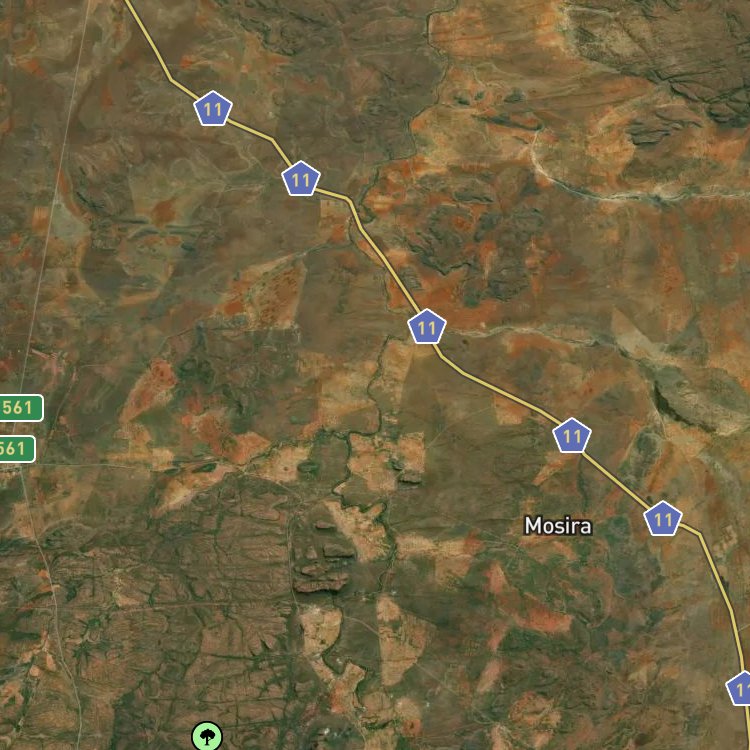Screen dimensions: 750x750
Task: Select the Mosira place label
Action: click(x=558, y=526)
